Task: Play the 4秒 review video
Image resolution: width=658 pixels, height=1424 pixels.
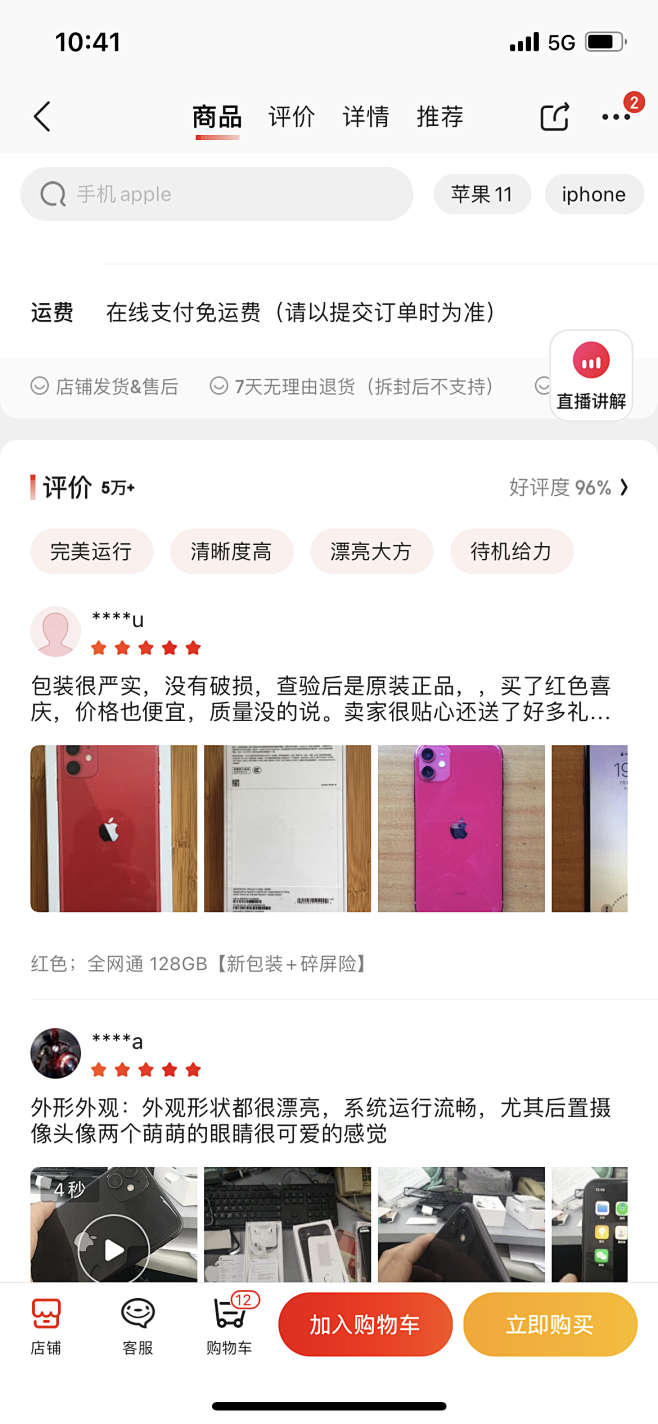Action: pyautogui.click(x=113, y=1249)
